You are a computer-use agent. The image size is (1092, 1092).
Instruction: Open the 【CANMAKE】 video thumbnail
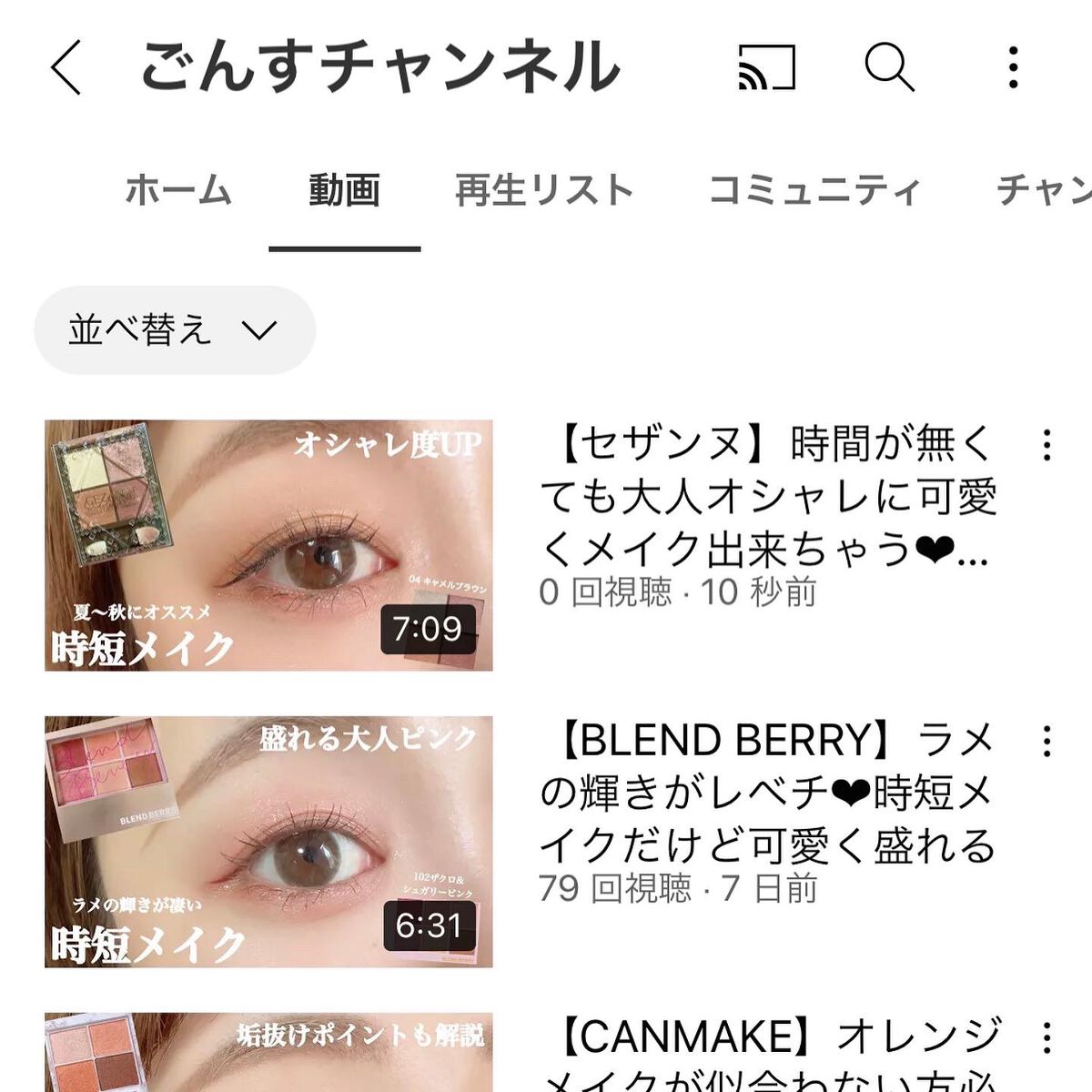tap(268, 1053)
